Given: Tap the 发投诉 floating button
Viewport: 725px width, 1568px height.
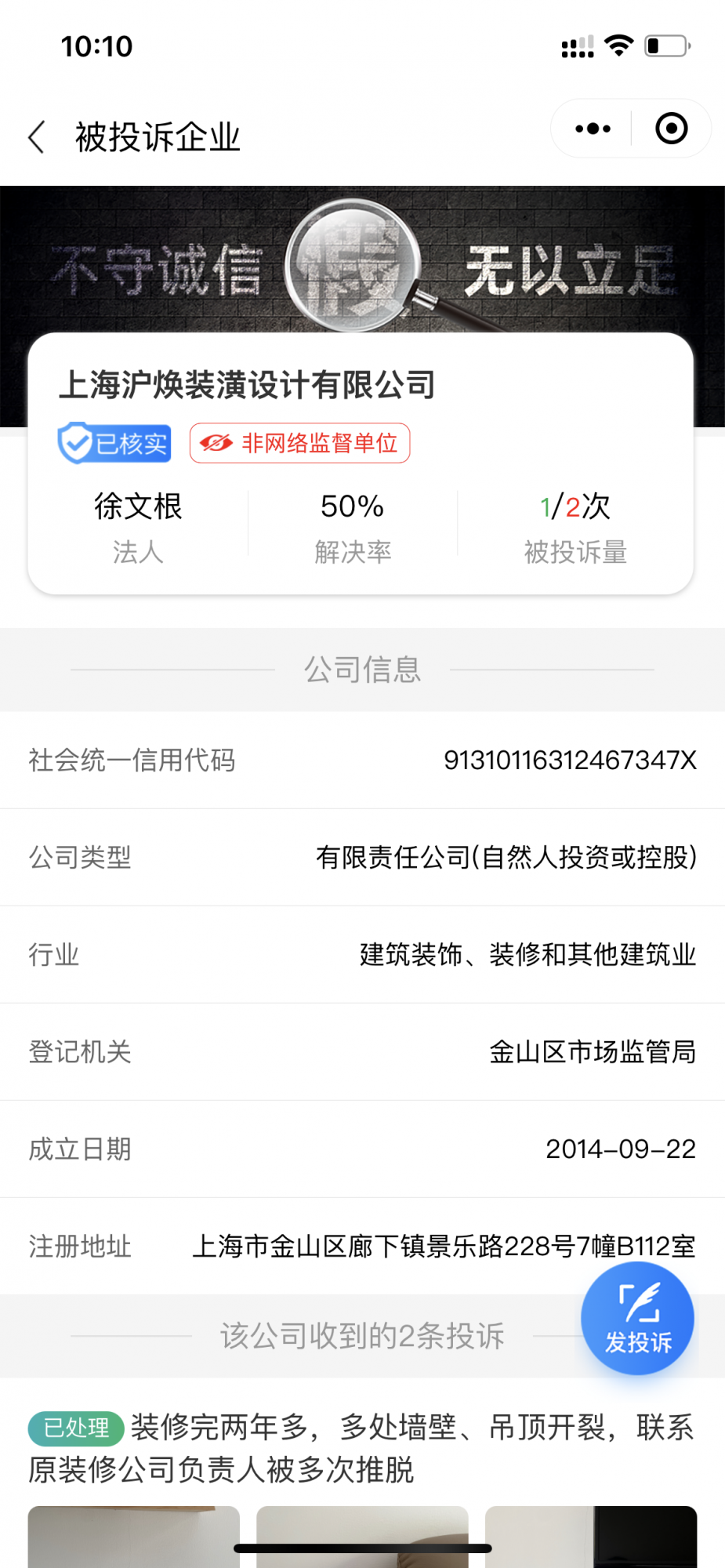Looking at the screenshot, I should (637, 1319).
